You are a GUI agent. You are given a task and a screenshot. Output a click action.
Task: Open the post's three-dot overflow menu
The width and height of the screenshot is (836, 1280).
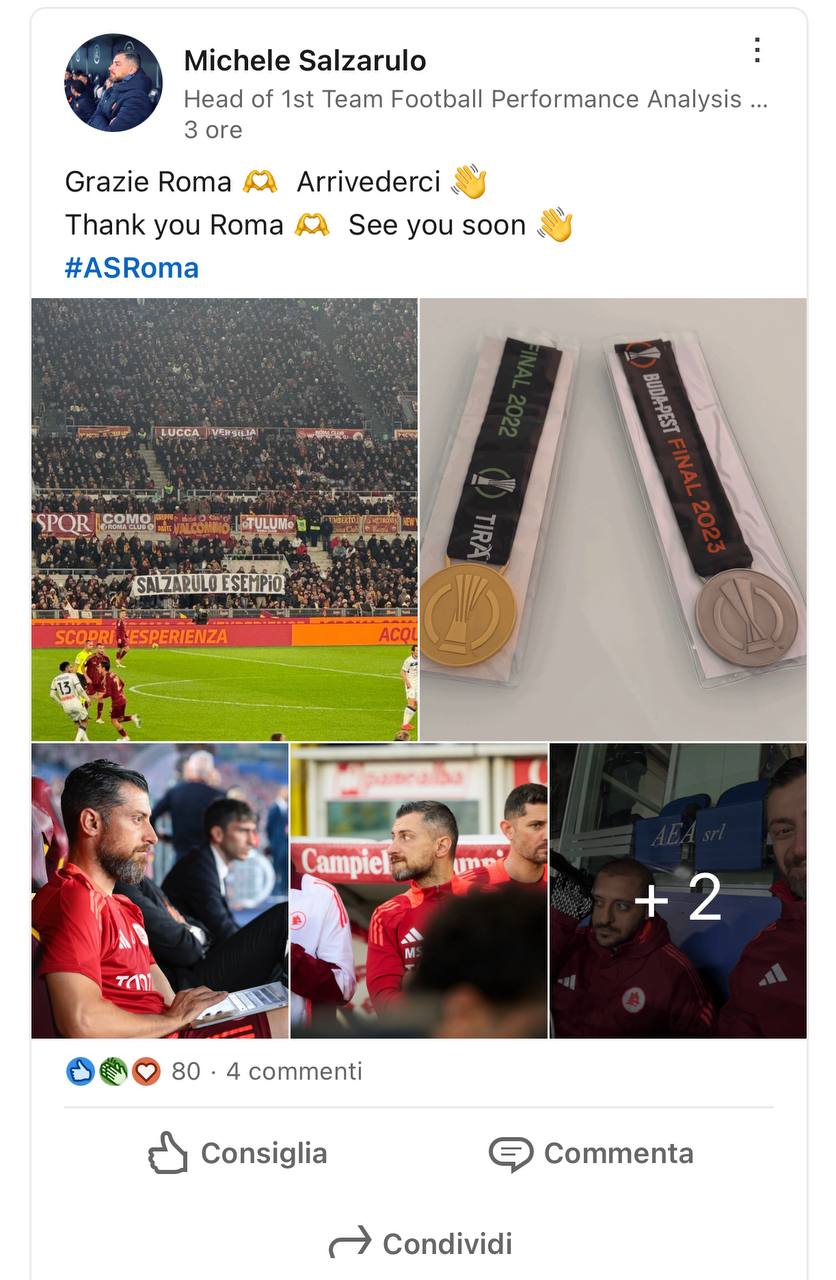[x=757, y=50]
